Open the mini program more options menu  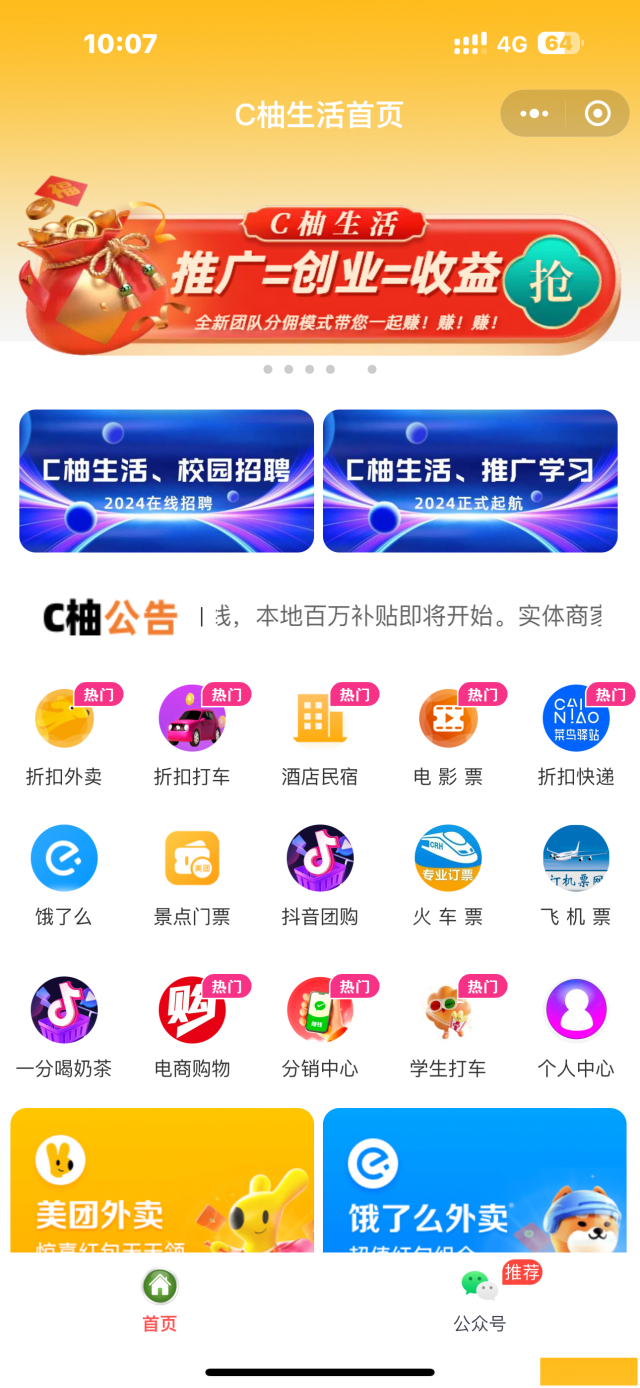535,114
